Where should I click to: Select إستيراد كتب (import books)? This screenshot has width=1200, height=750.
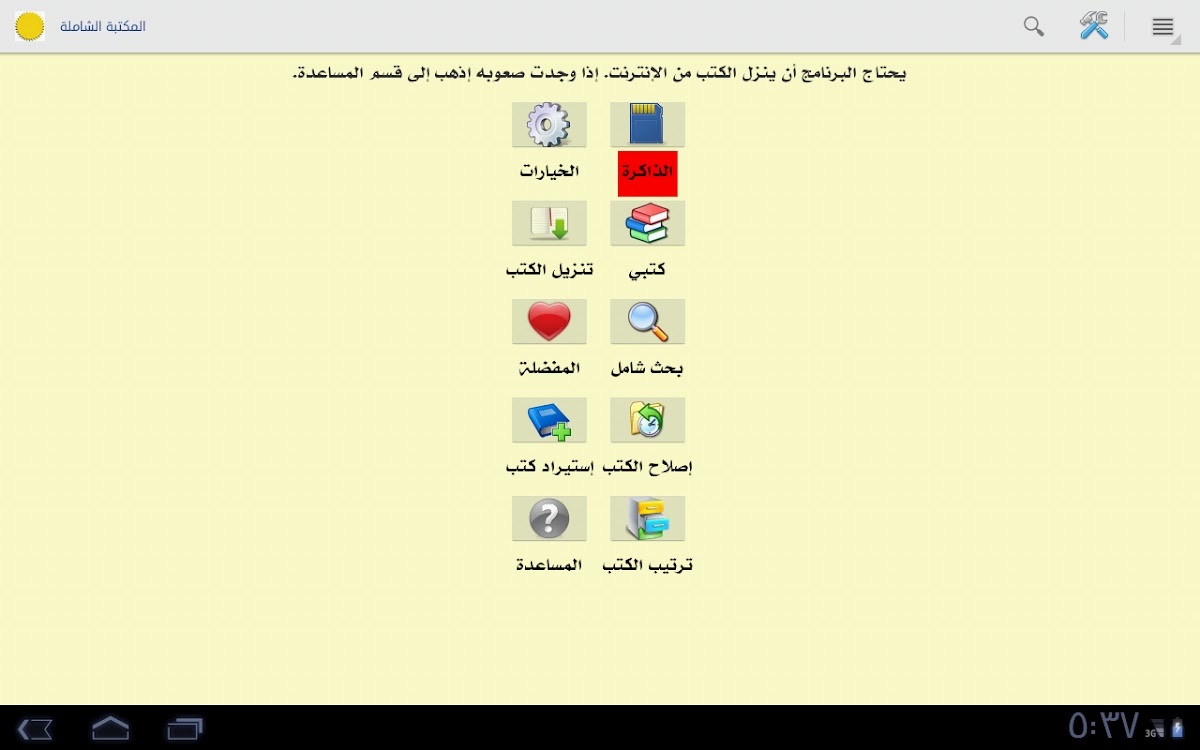[x=549, y=421]
